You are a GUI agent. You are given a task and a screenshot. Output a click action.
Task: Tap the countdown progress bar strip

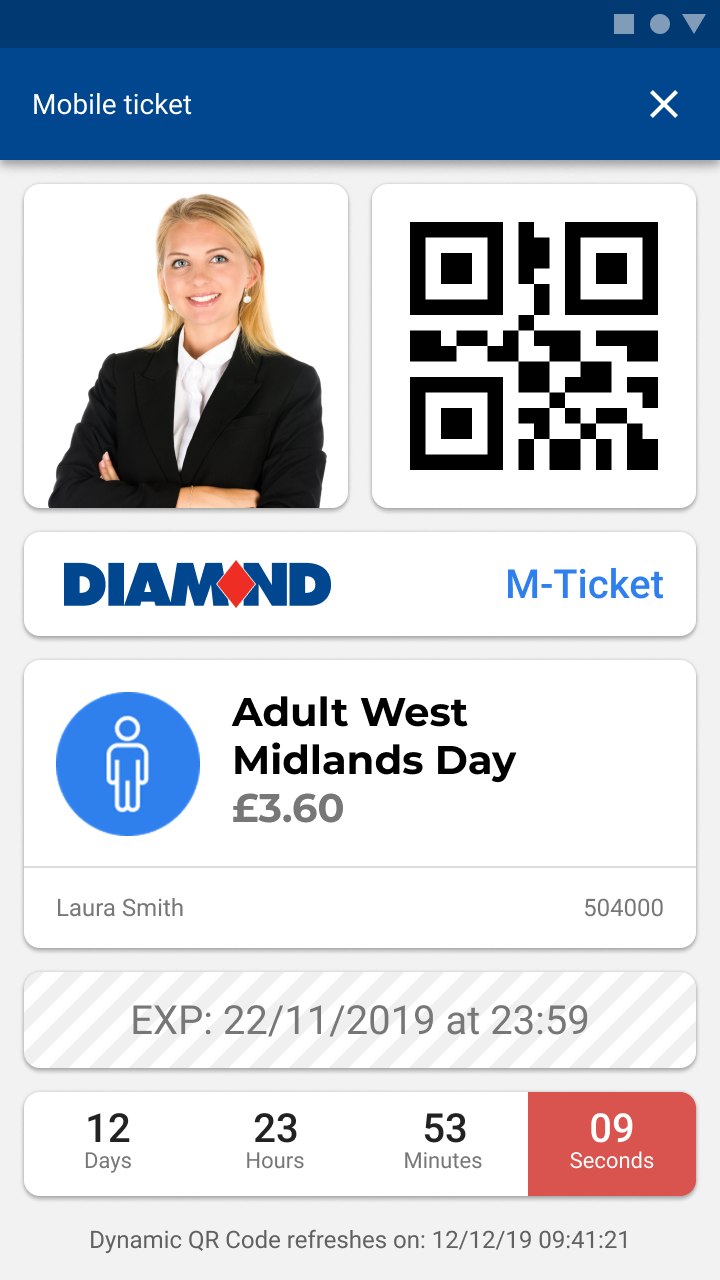pyautogui.click(x=360, y=1143)
